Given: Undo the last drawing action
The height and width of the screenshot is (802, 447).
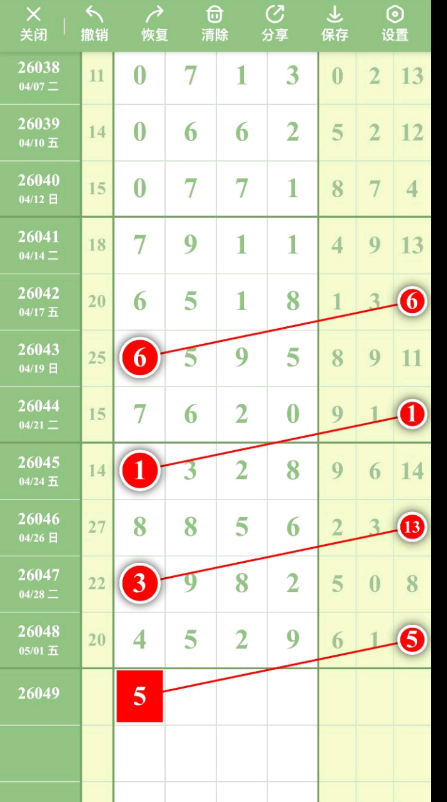Looking at the screenshot, I should click(x=94, y=25).
